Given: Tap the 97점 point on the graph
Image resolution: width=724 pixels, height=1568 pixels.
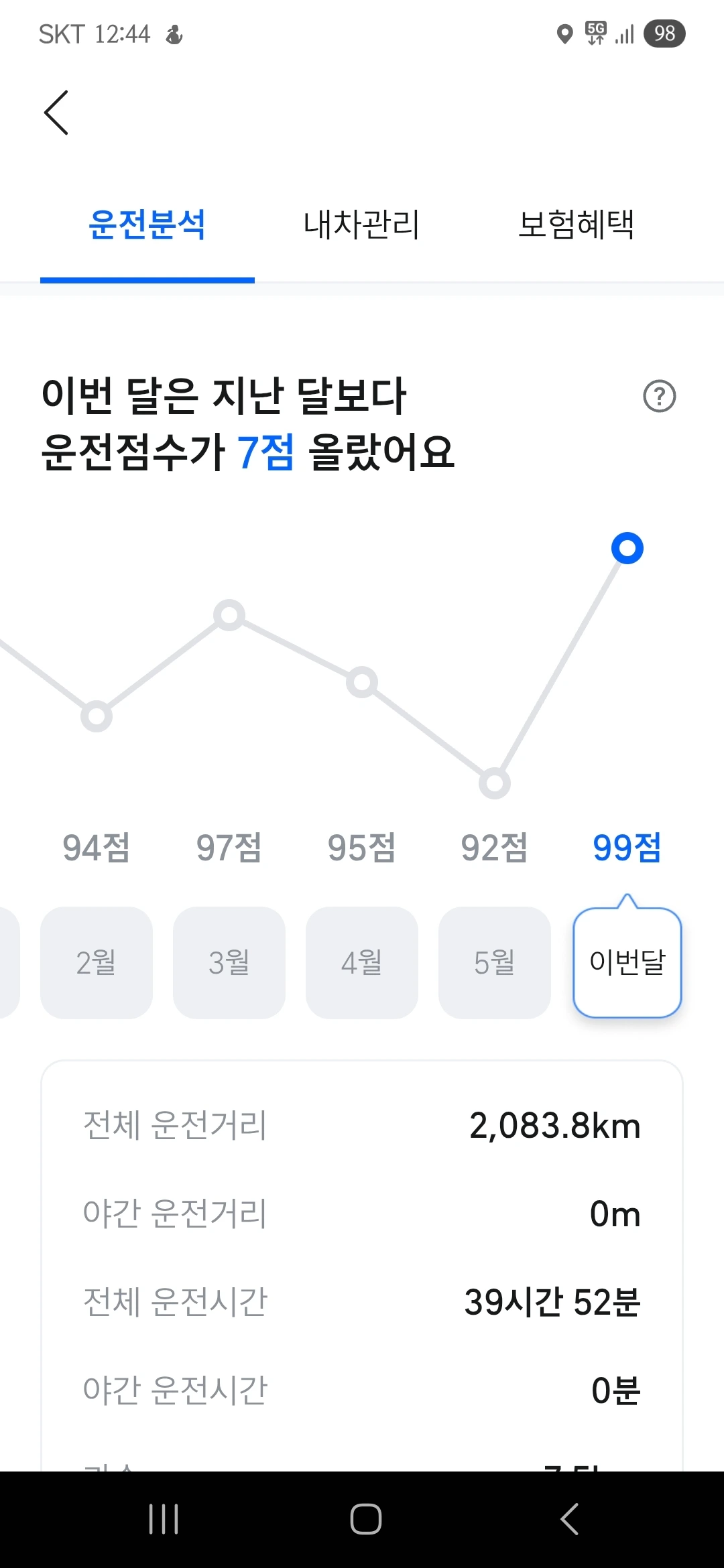Looking at the screenshot, I should click(229, 615).
